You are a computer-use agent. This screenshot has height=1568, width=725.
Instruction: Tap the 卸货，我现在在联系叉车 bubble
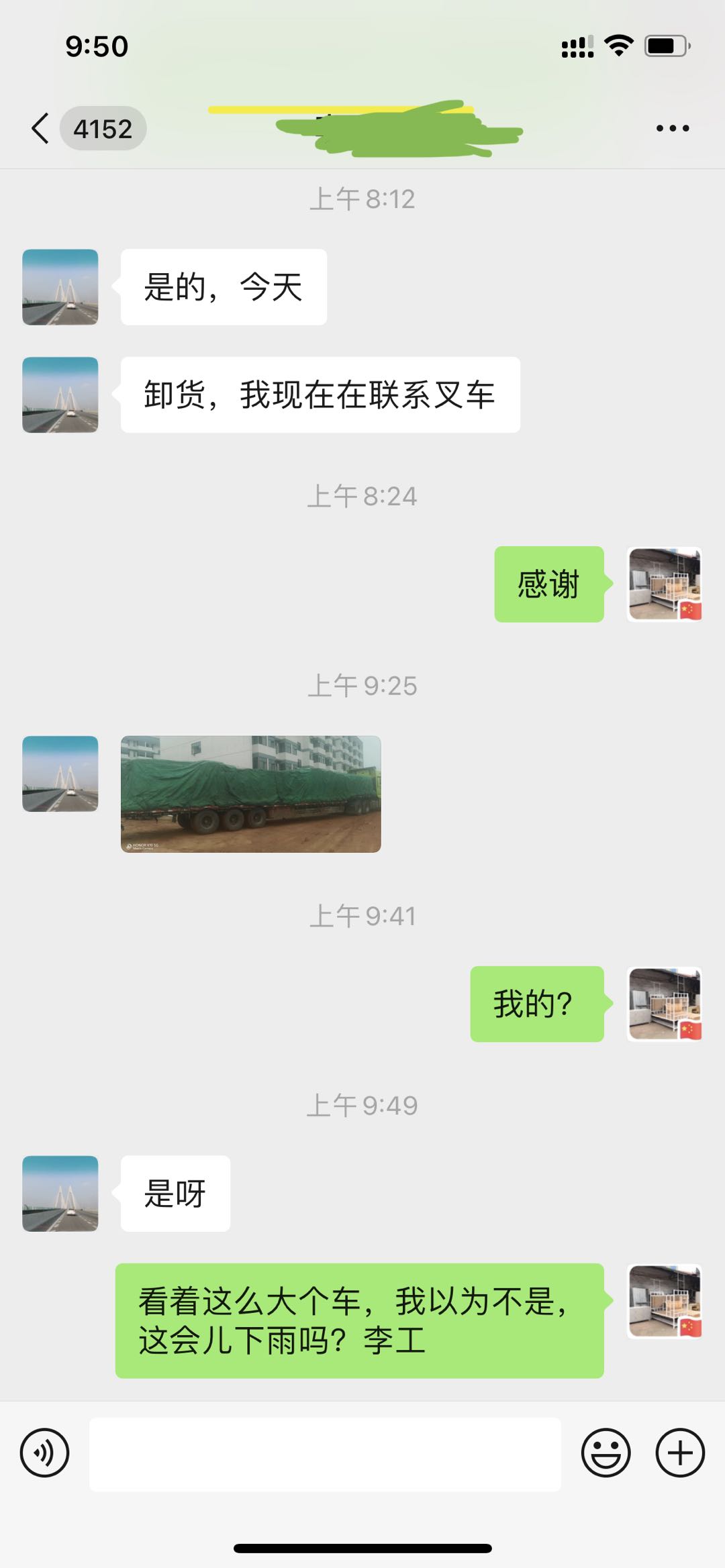[319, 395]
